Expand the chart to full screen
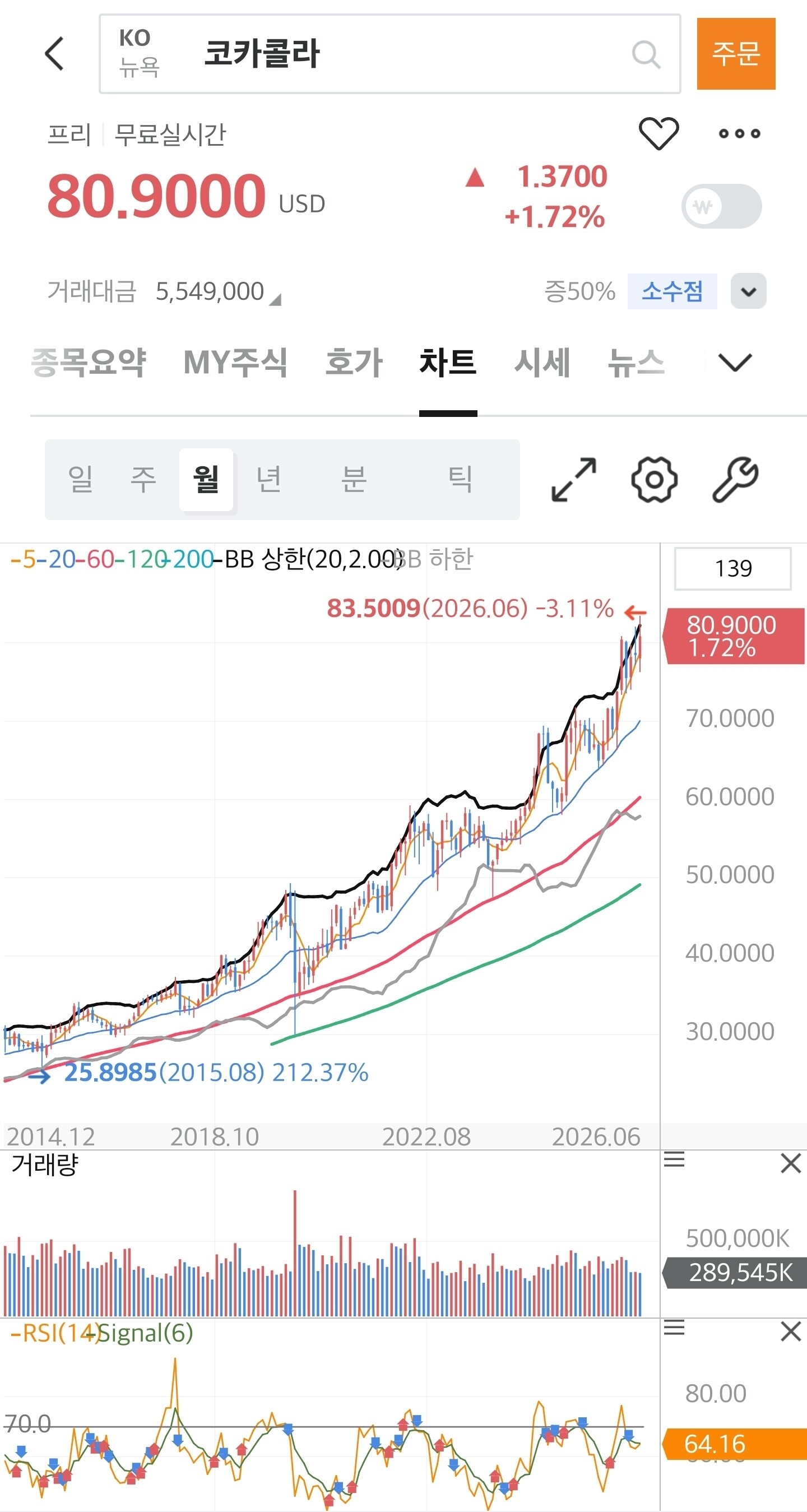807x1512 pixels. [x=574, y=480]
